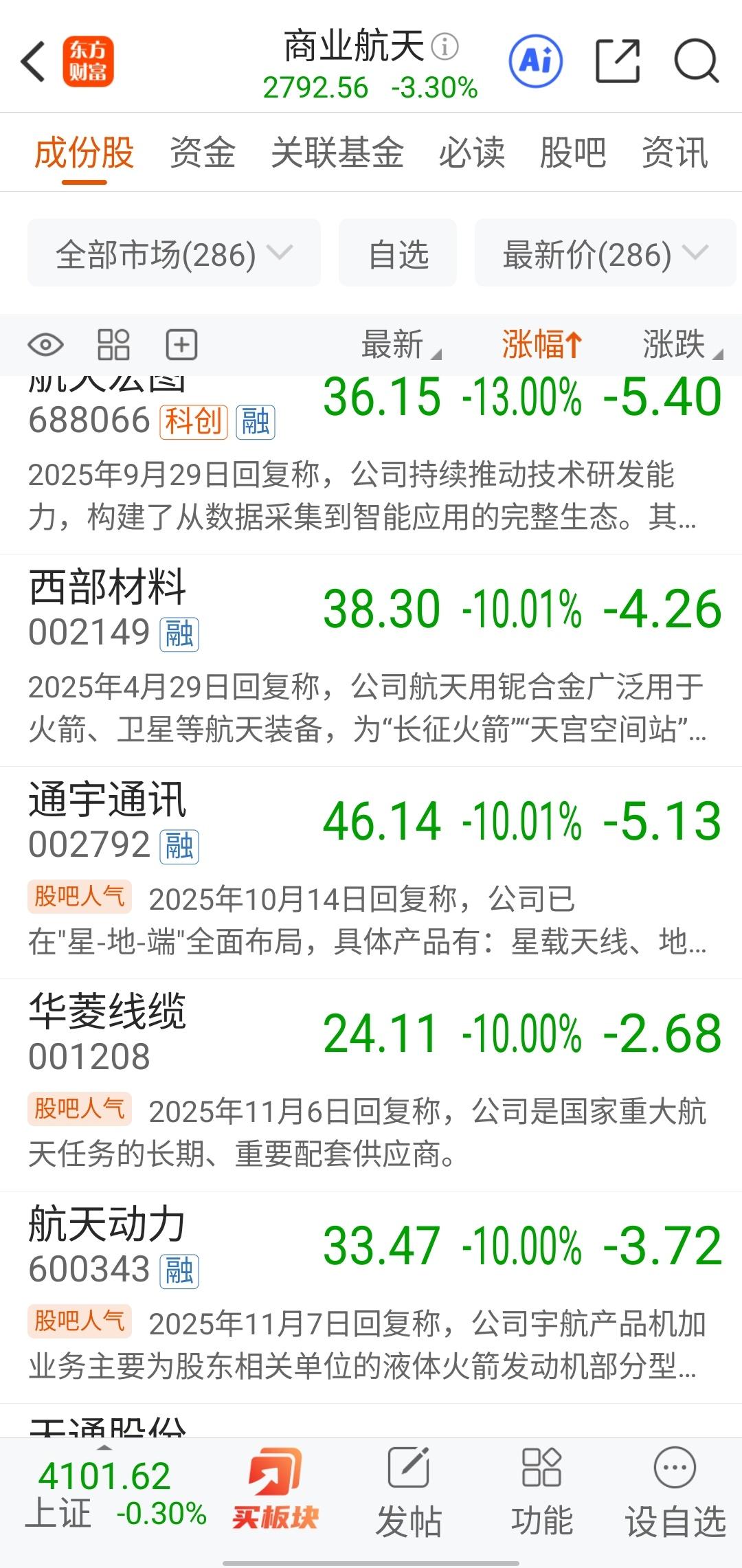
Task: Expand the 全部市场(286) dropdown
Action: [174, 253]
